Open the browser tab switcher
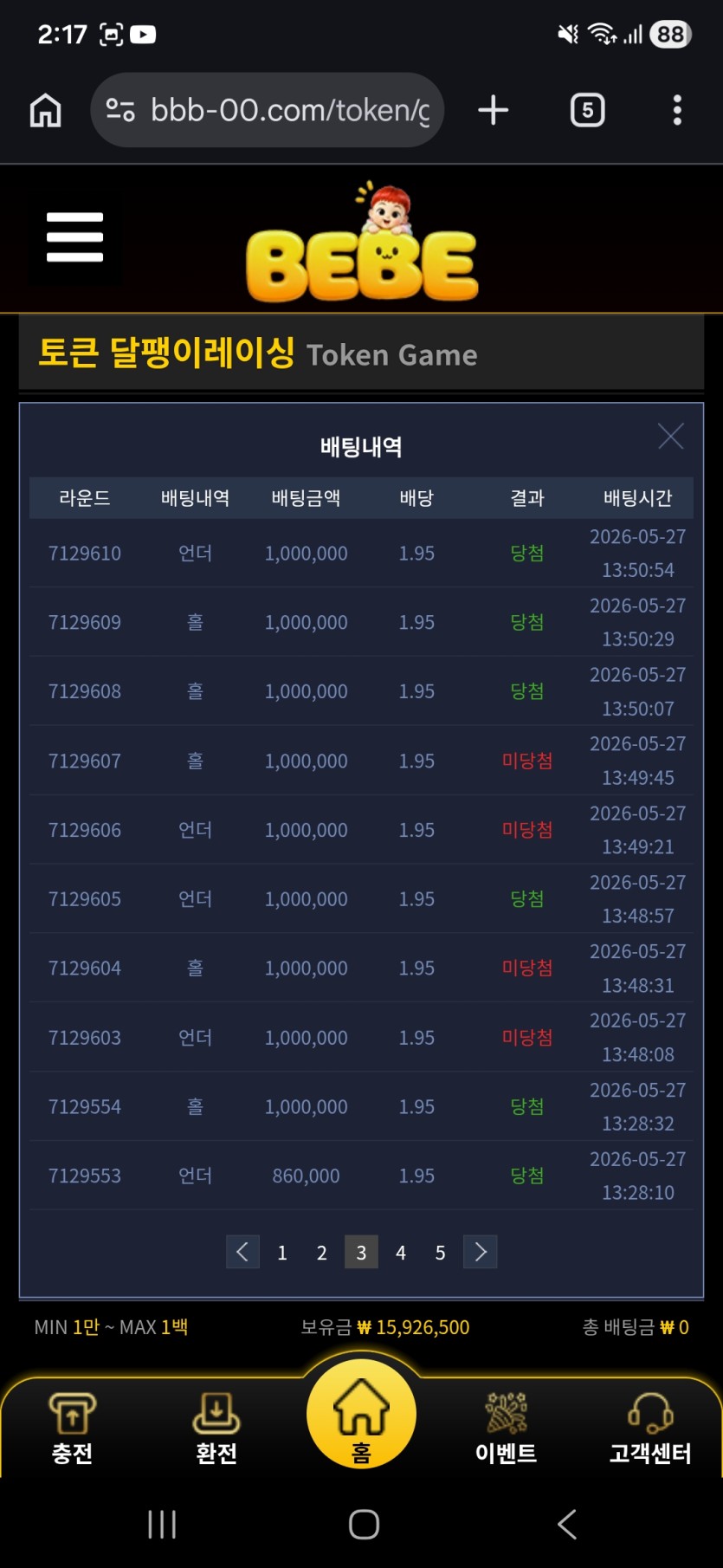This screenshot has height=1568, width=723. click(588, 110)
